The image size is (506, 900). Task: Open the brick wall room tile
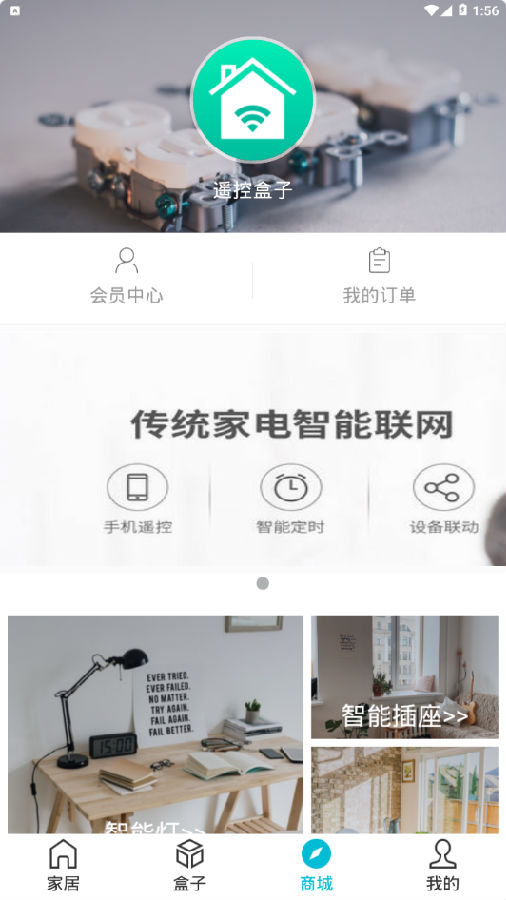[x=404, y=790]
